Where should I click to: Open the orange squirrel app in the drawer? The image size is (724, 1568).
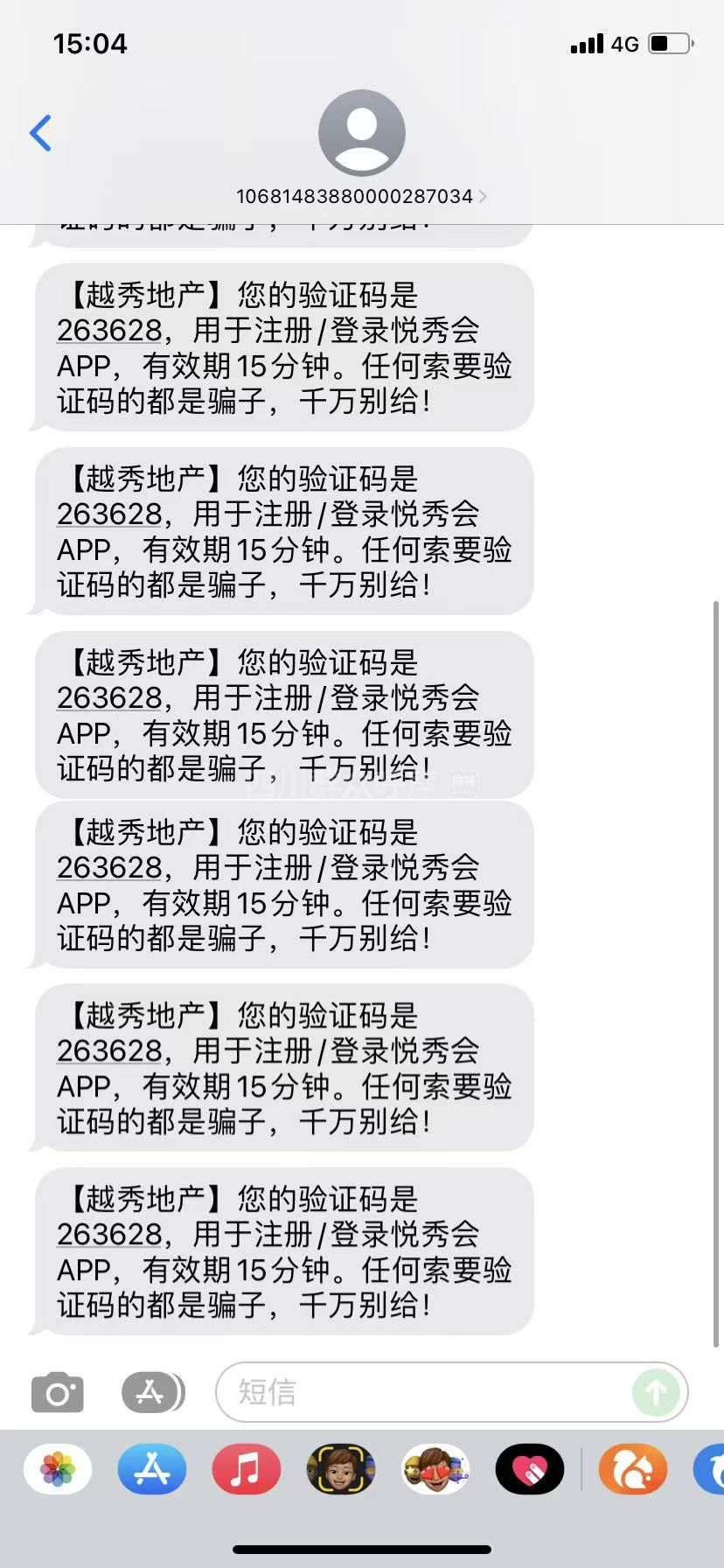click(633, 1469)
